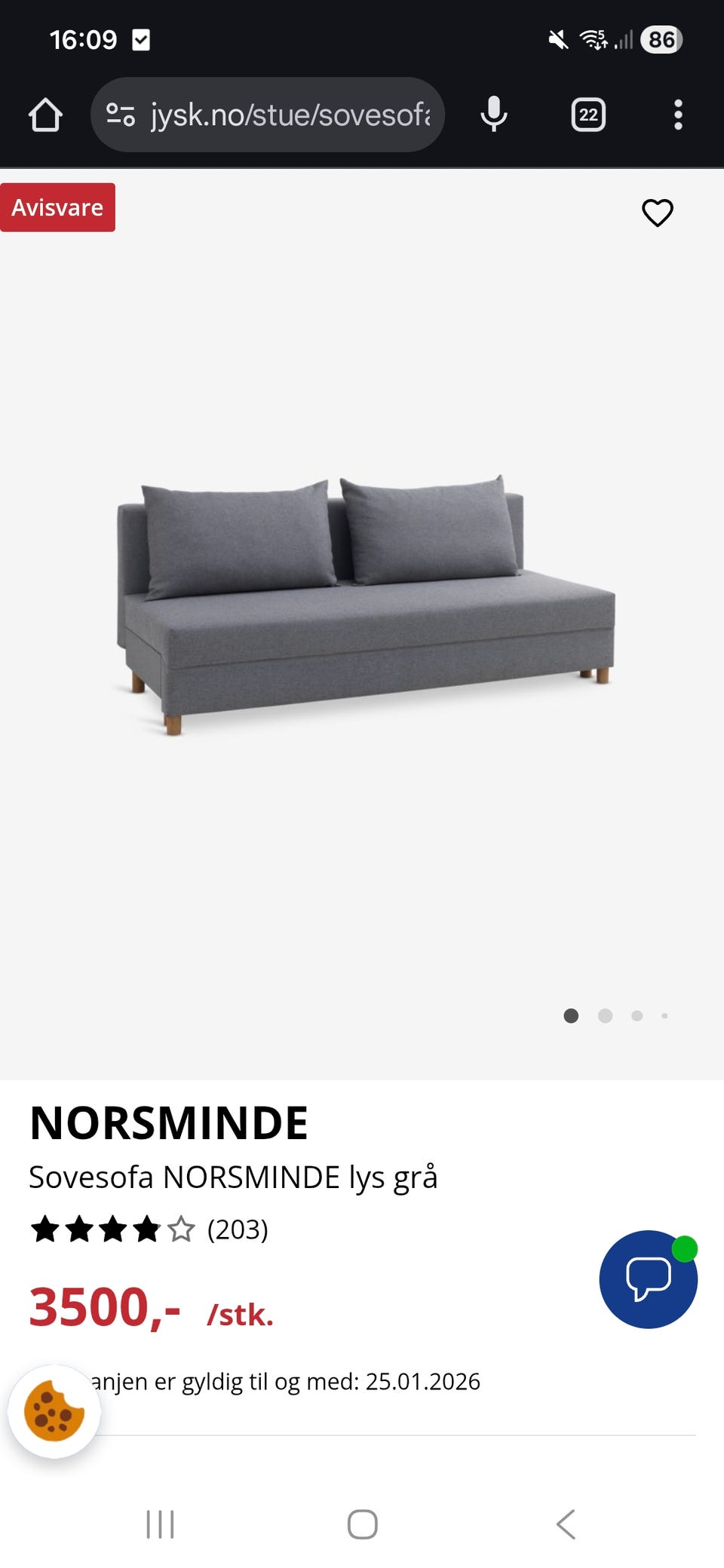Add NORSMINDE sofa to favorites with the heart
Image resolution: width=724 pixels, height=1568 pixels.
[657, 213]
